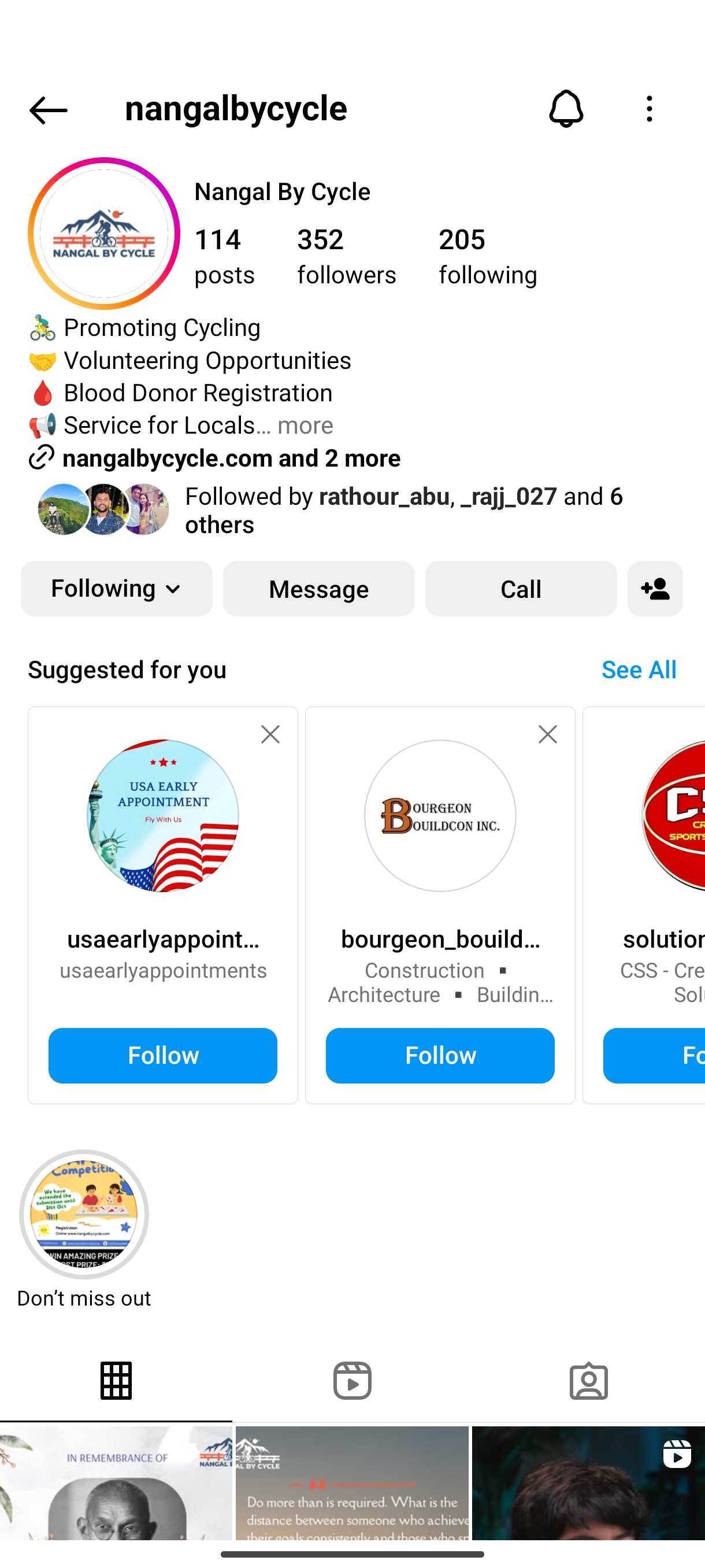Message Nangal By Cycle
Screen dimensions: 705x1568
click(319, 589)
